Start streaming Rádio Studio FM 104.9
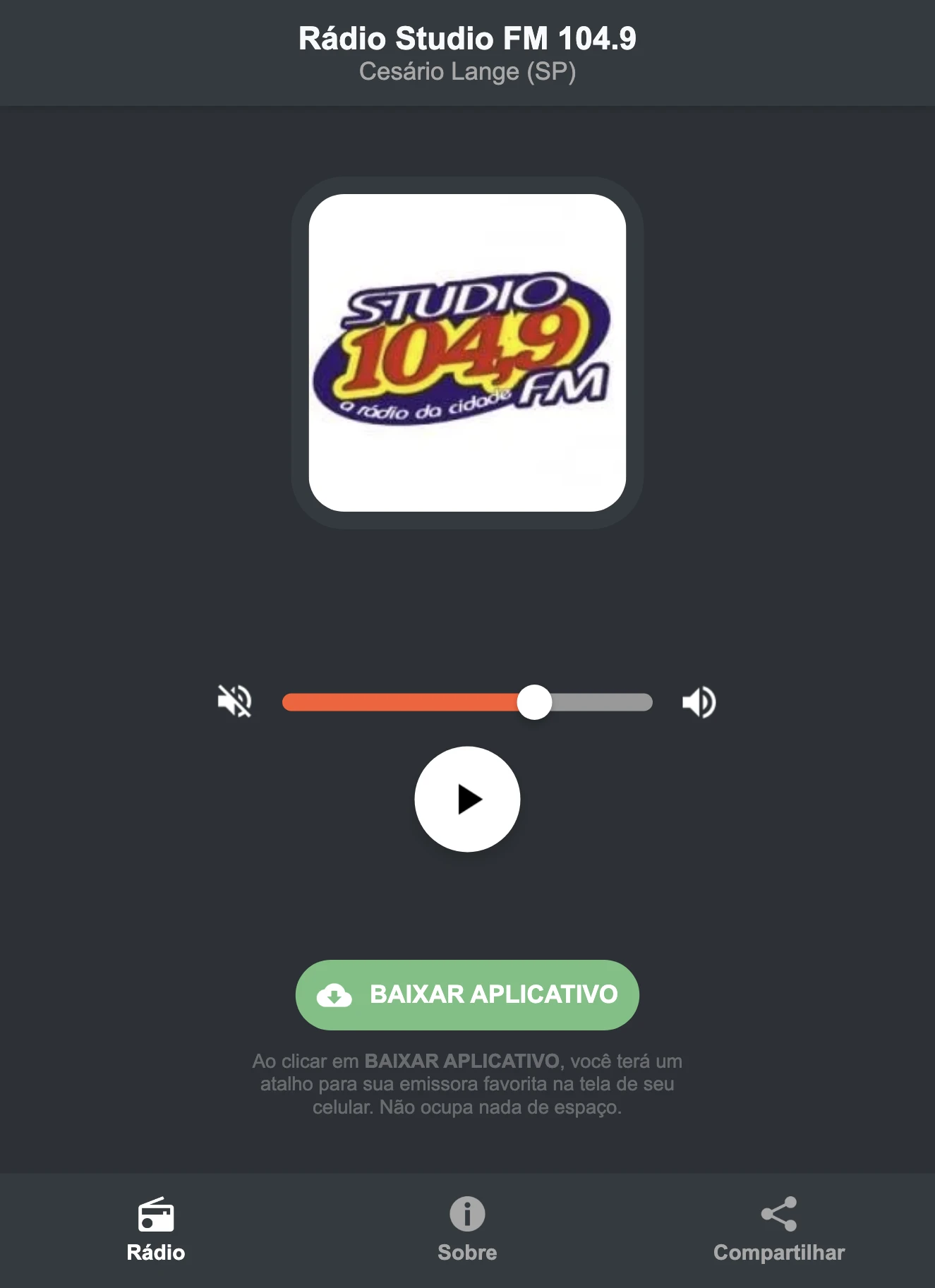 (x=467, y=798)
